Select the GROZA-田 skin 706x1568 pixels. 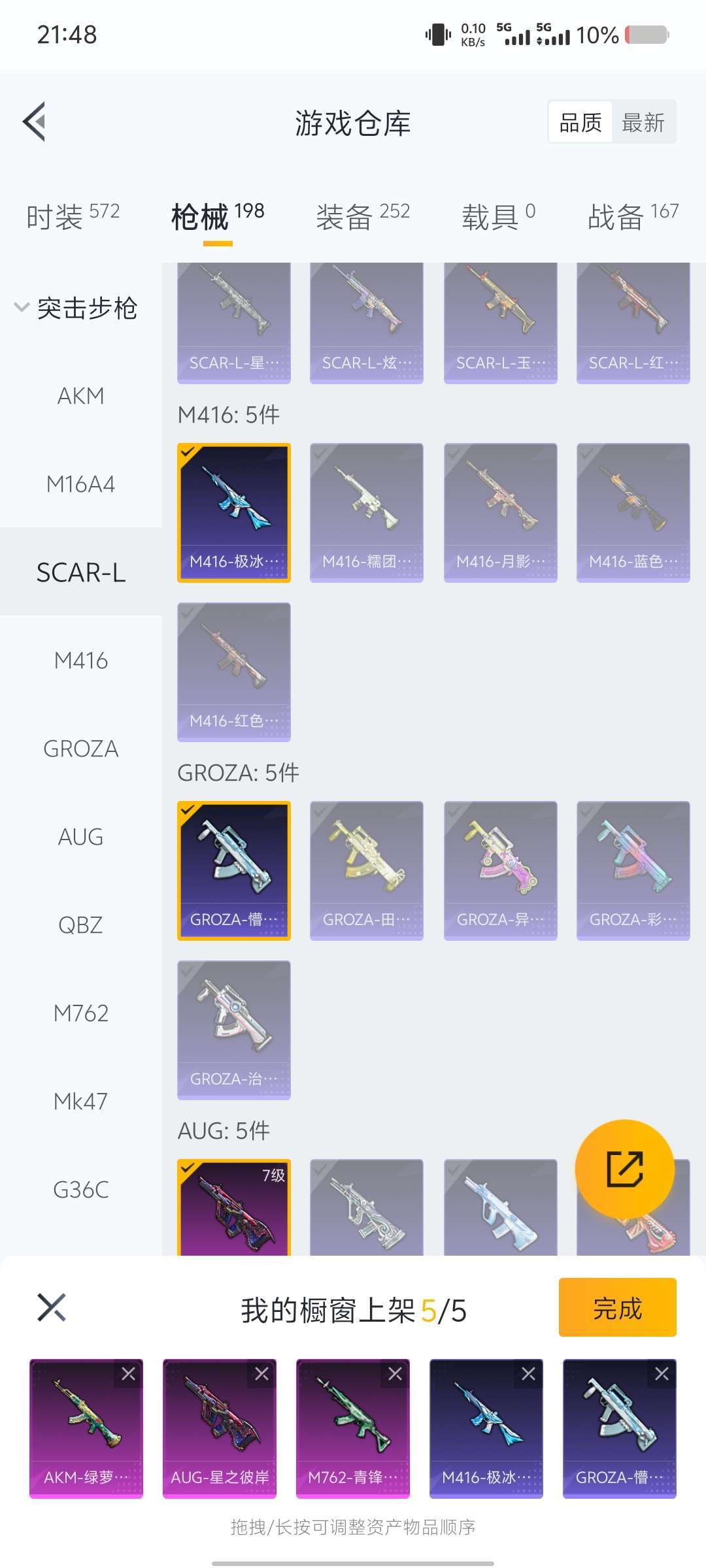point(367,871)
